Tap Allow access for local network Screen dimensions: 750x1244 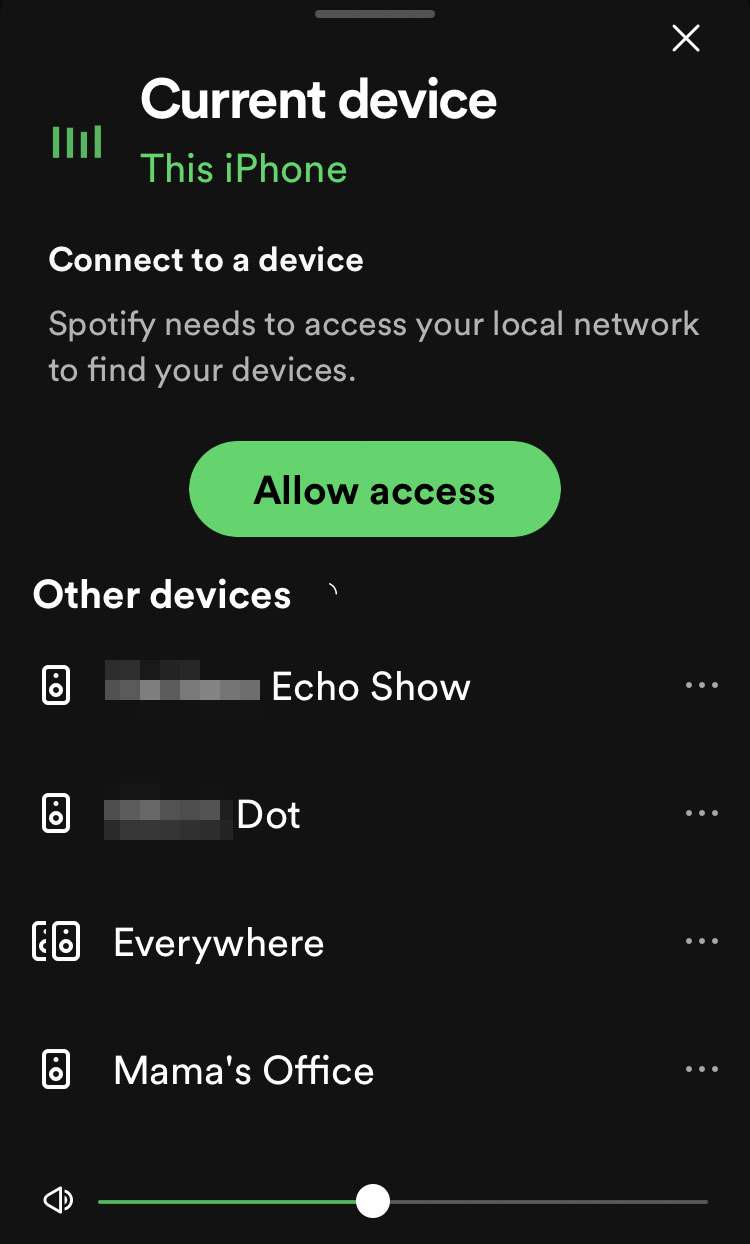374,489
